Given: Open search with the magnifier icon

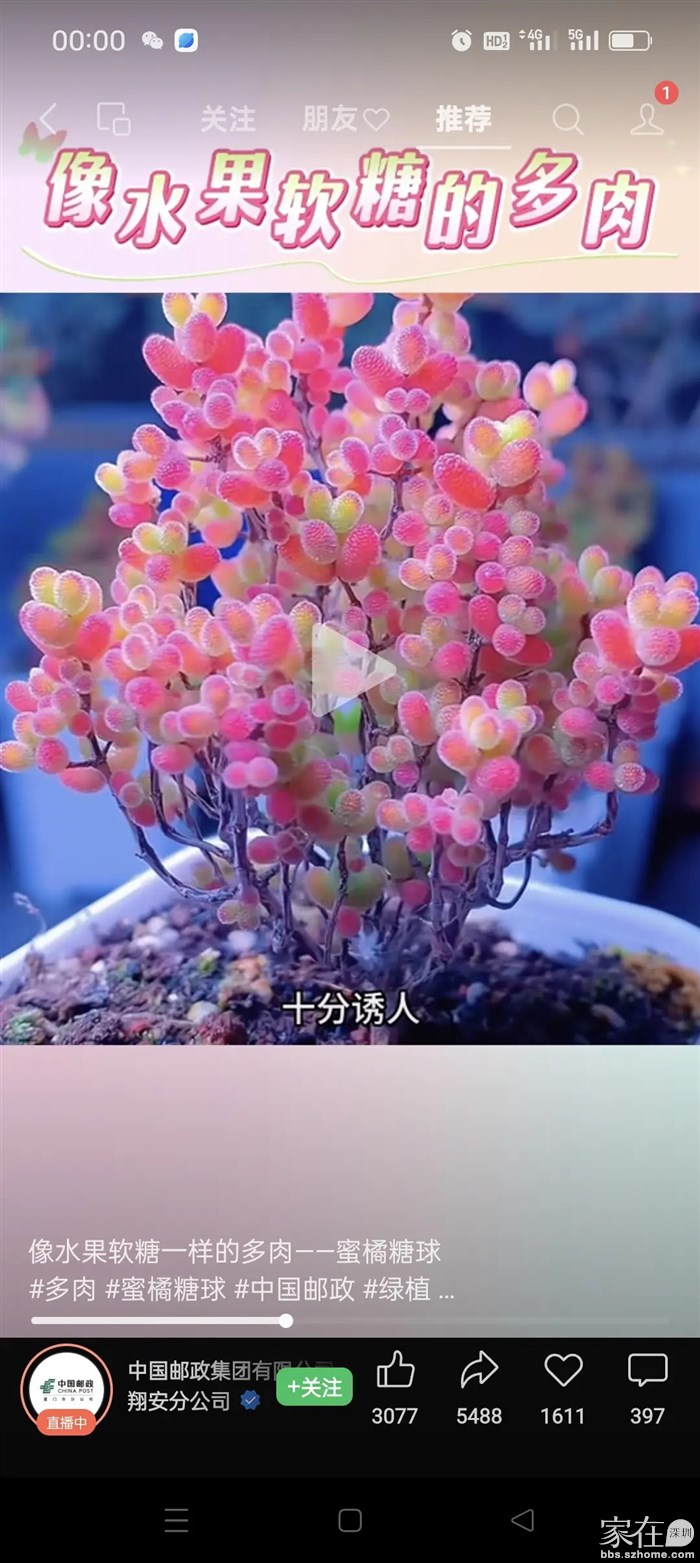Looking at the screenshot, I should point(567,119).
